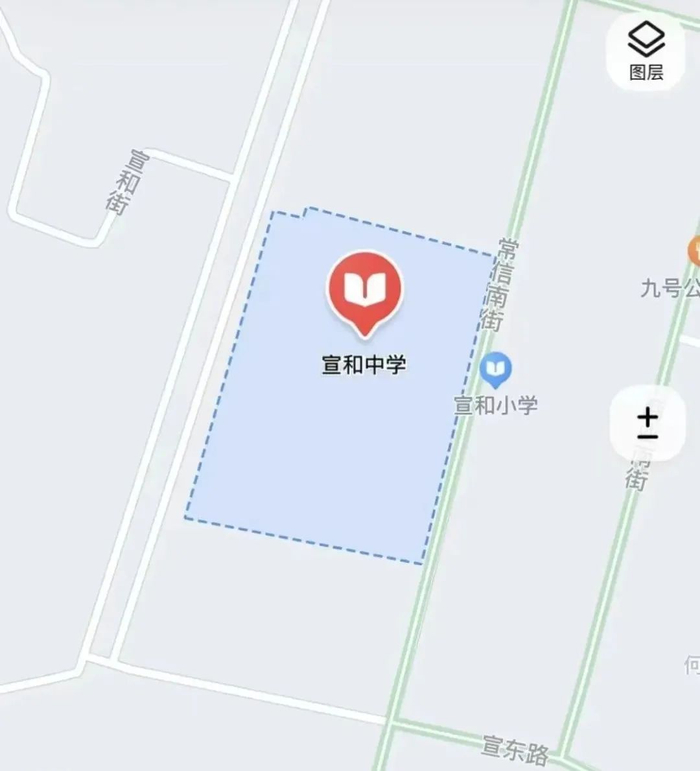Viewport: 700px width, 771px height.
Task: Zoom out with the minus button
Action: point(647,437)
